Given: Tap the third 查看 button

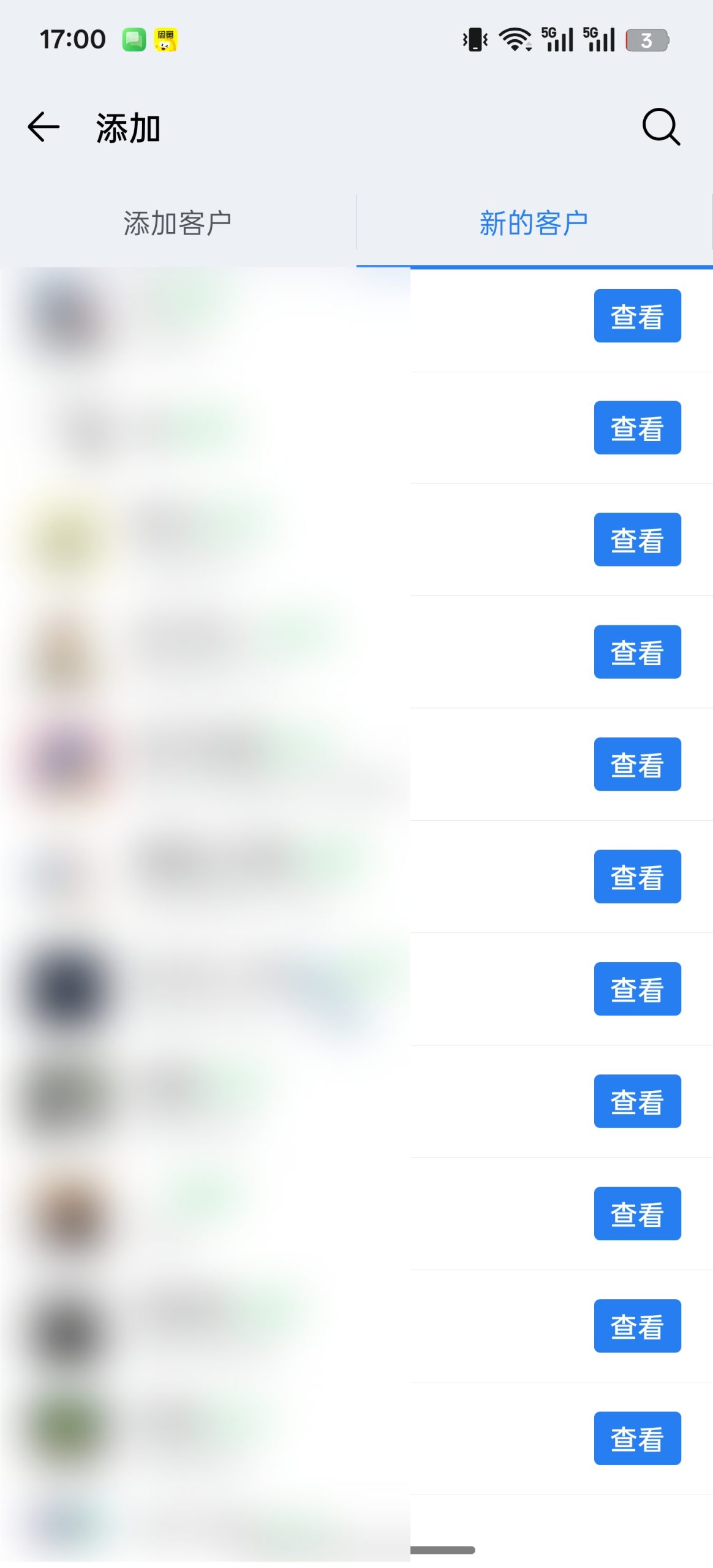Looking at the screenshot, I should point(637,539).
